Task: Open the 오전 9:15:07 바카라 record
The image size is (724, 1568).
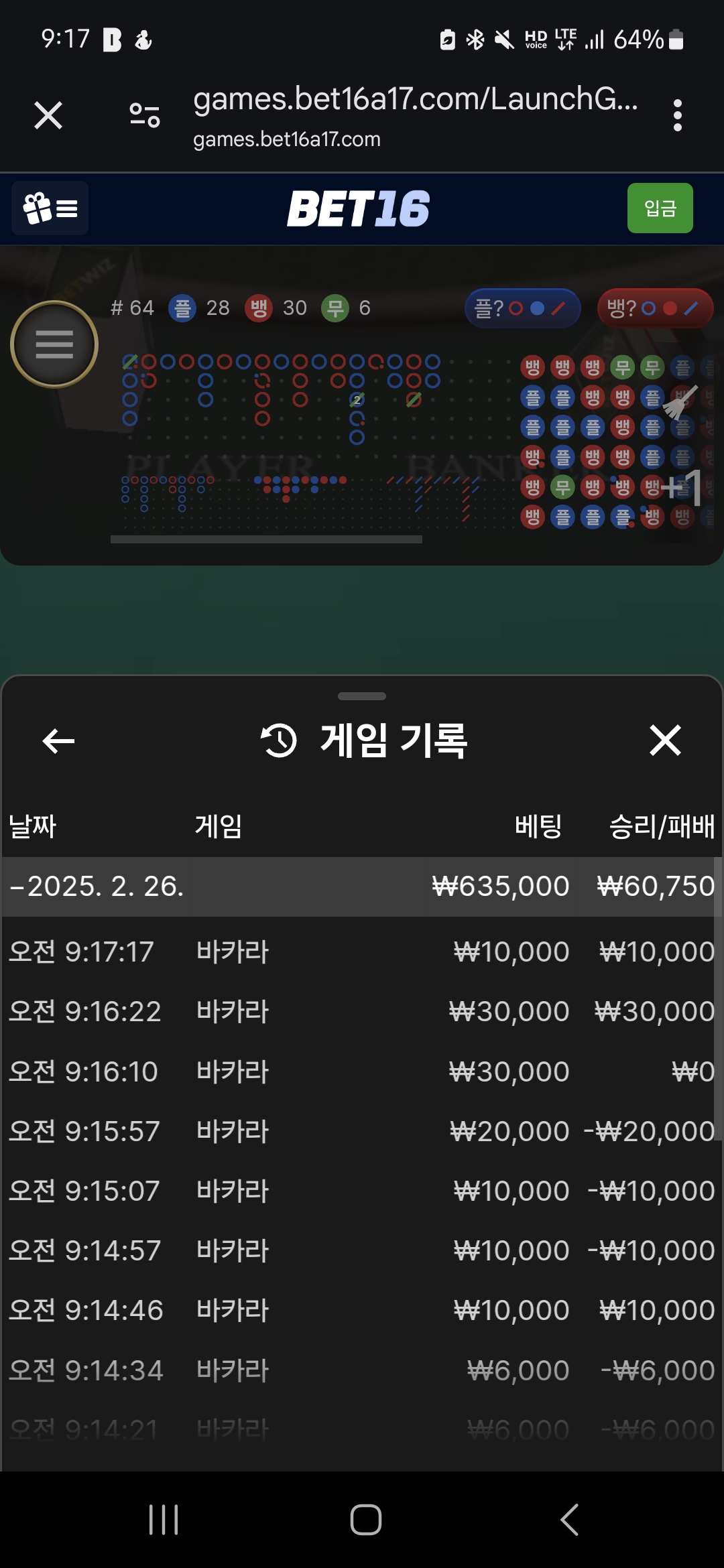Action: tap(362, 1191)
